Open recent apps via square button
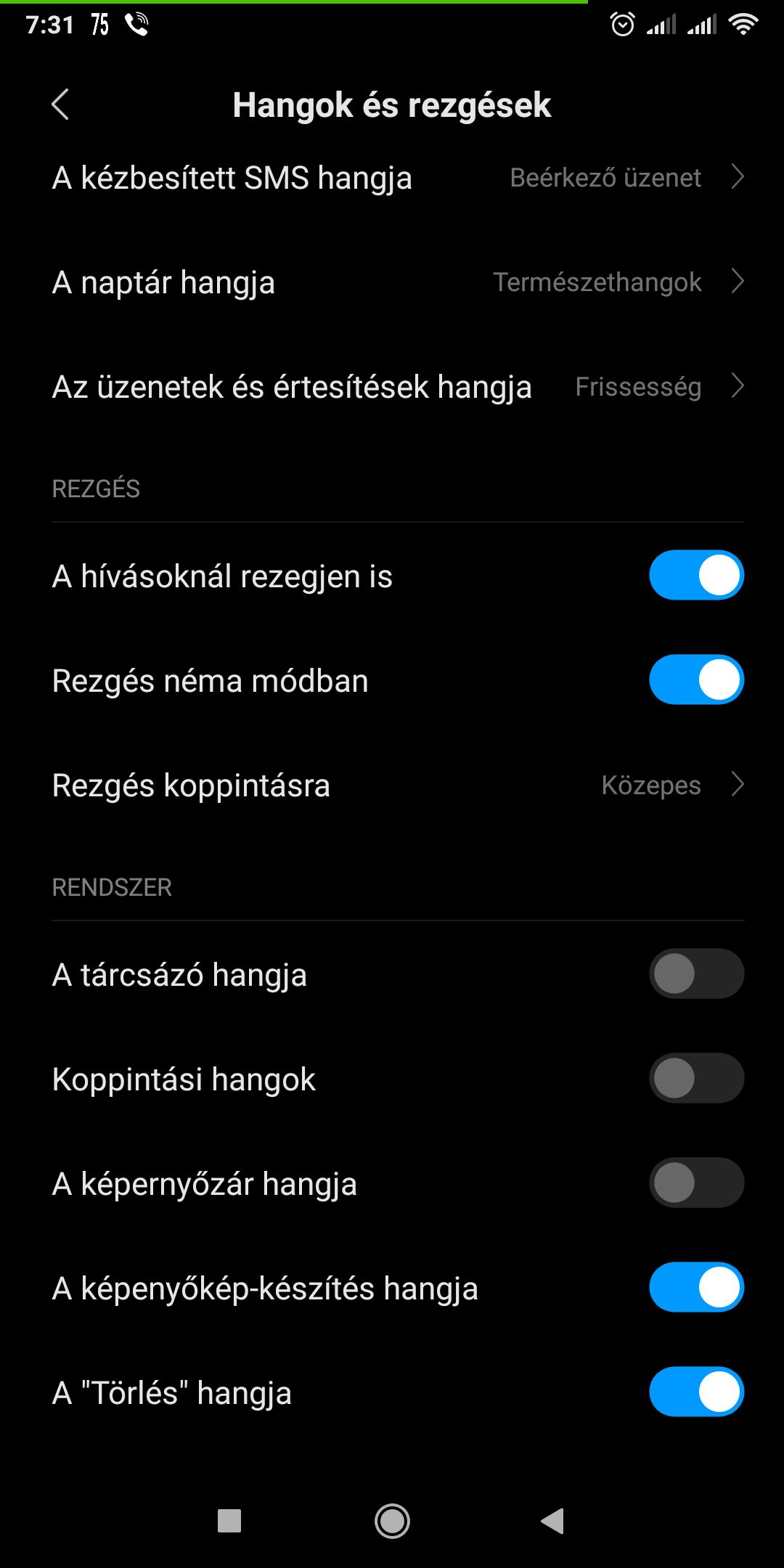This screenshot has width=784, height=1568. pyautogui.click(x=229, y=1521)
